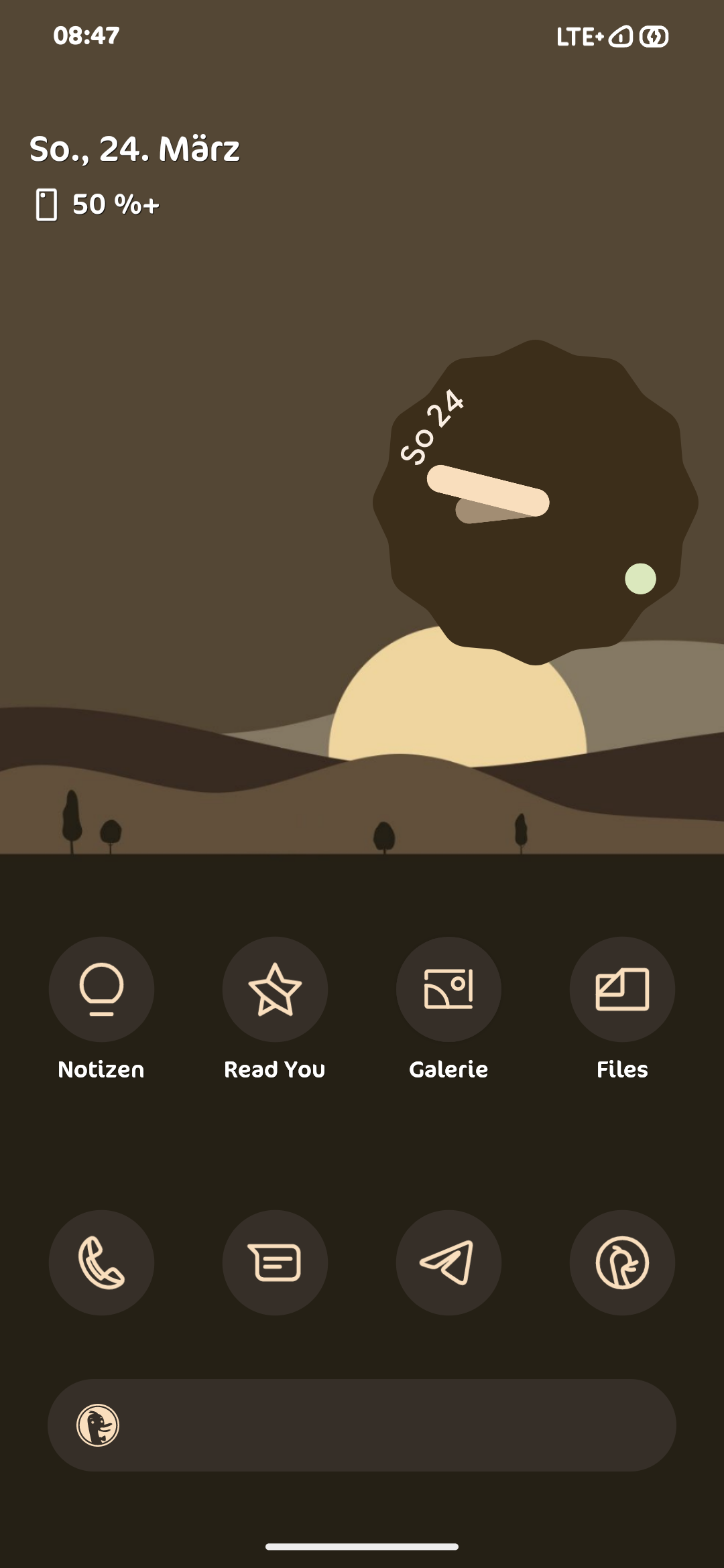
Task: Open the Files app
Action: coord(622,989)
